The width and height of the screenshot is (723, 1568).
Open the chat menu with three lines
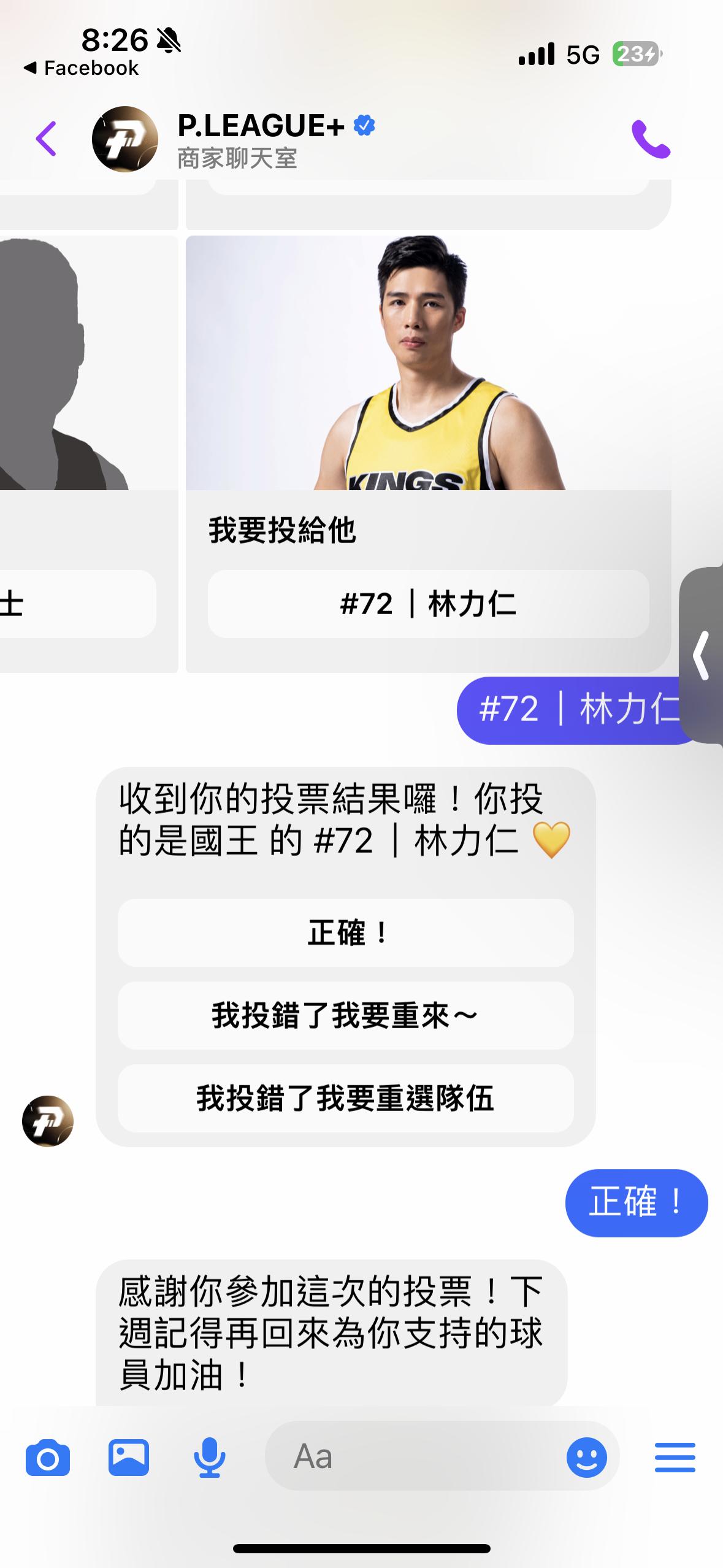click(675, 1458)
